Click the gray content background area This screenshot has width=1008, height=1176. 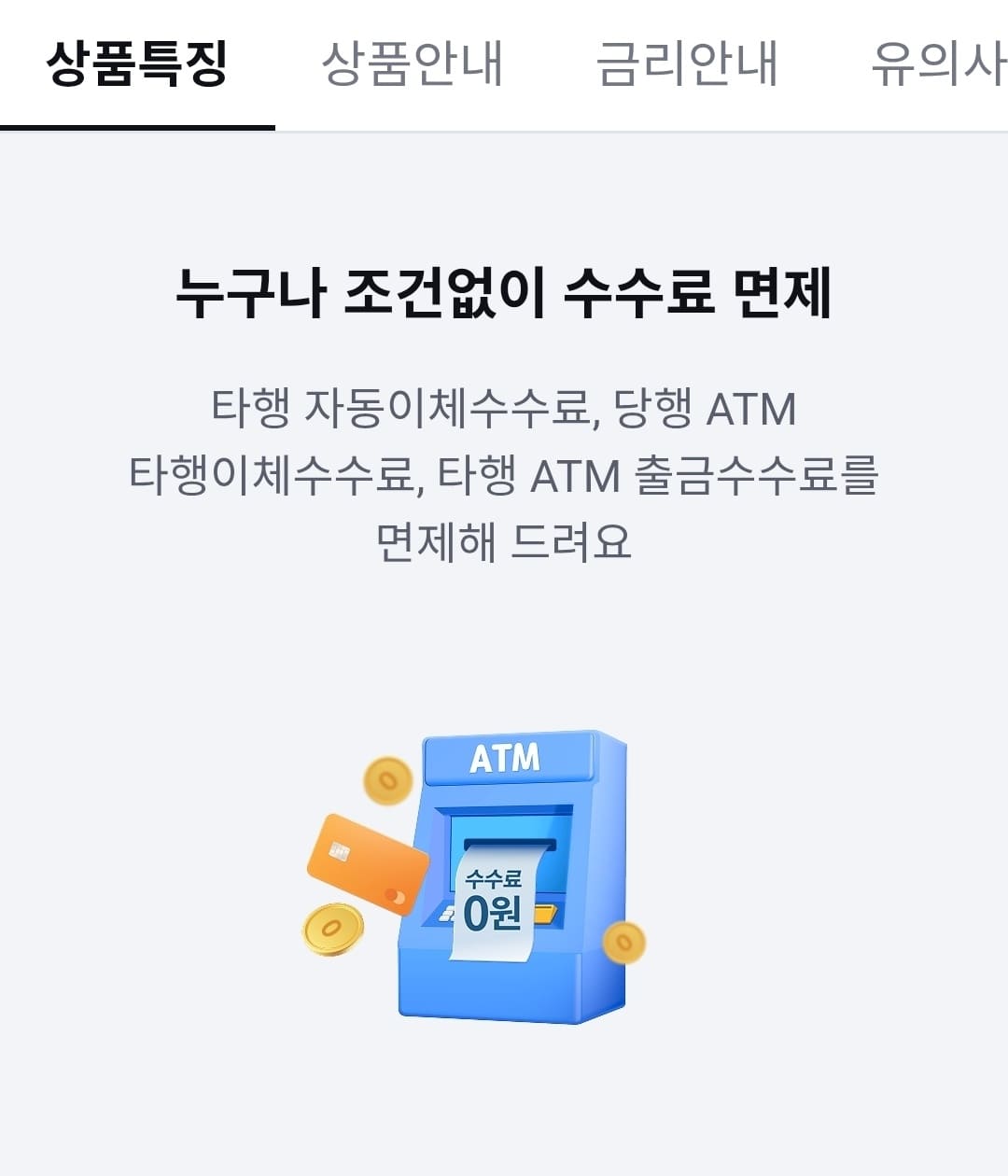(140, 653)
